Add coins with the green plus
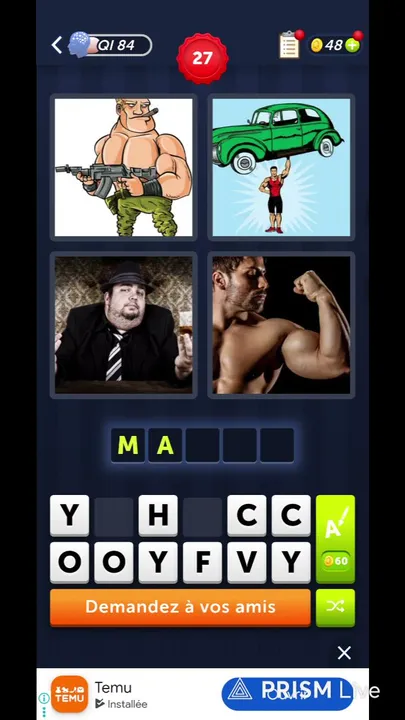The height and width of the screenshot is (720, 405). (x=353, y=45)
